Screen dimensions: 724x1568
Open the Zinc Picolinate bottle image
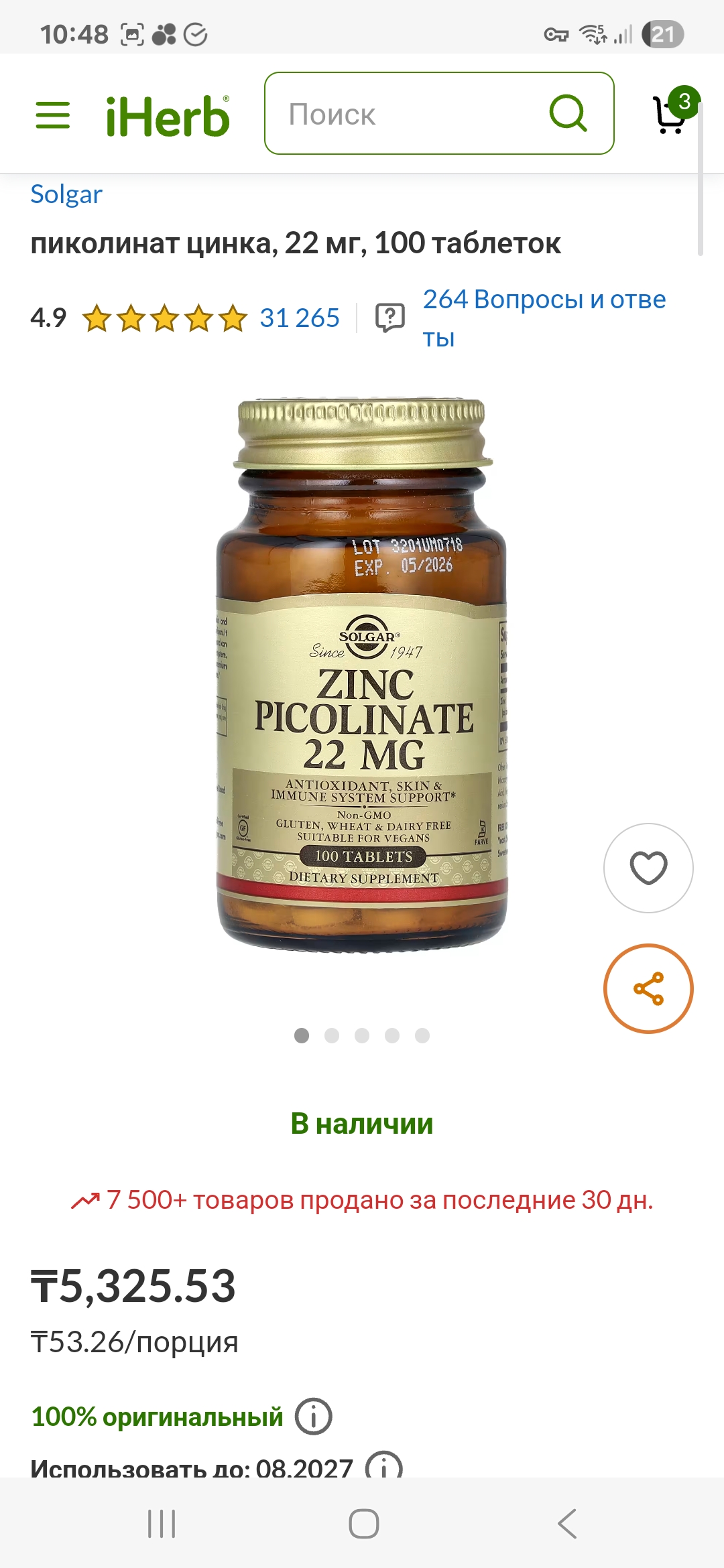tap(362, 673)
